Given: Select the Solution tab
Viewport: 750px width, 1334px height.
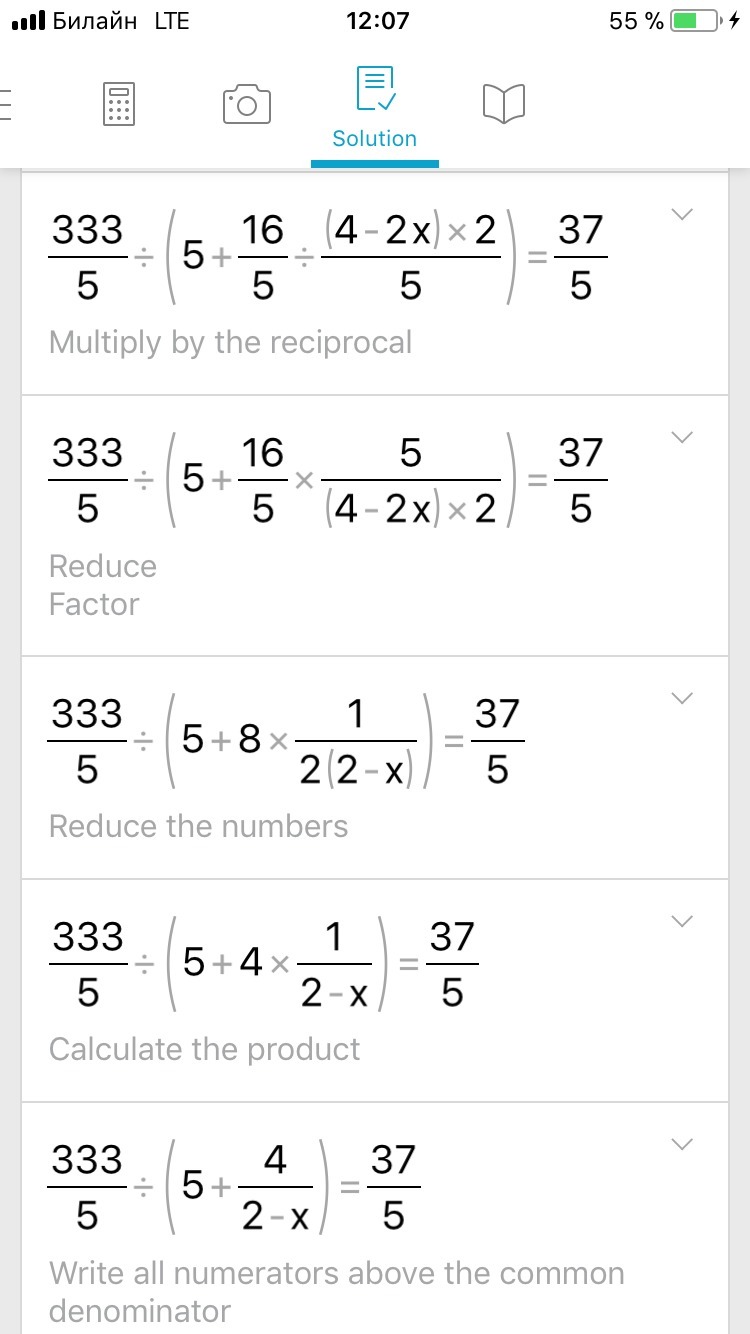Looking at the screenshot, I should point(374,108).
